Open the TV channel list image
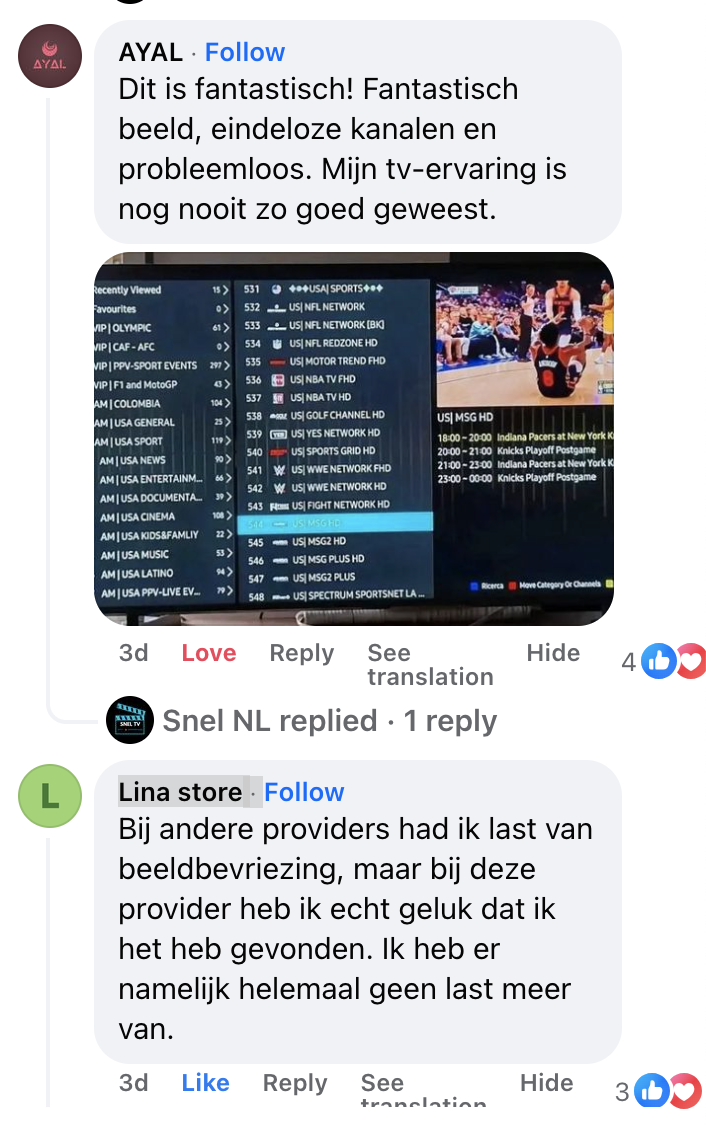Viewport: 706px width, 1126px height. pos(354,439)
